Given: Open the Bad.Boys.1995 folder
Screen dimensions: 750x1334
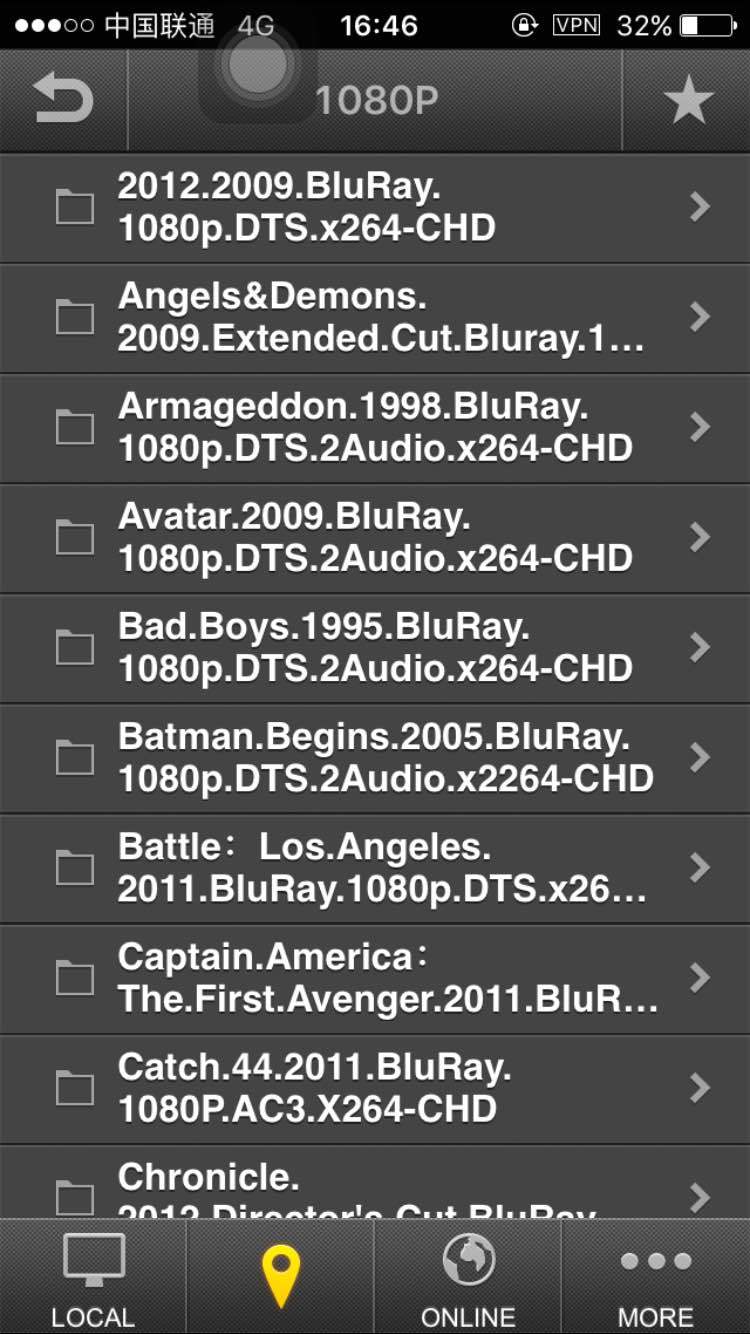Looking at the screenshot, I should 375,648.
